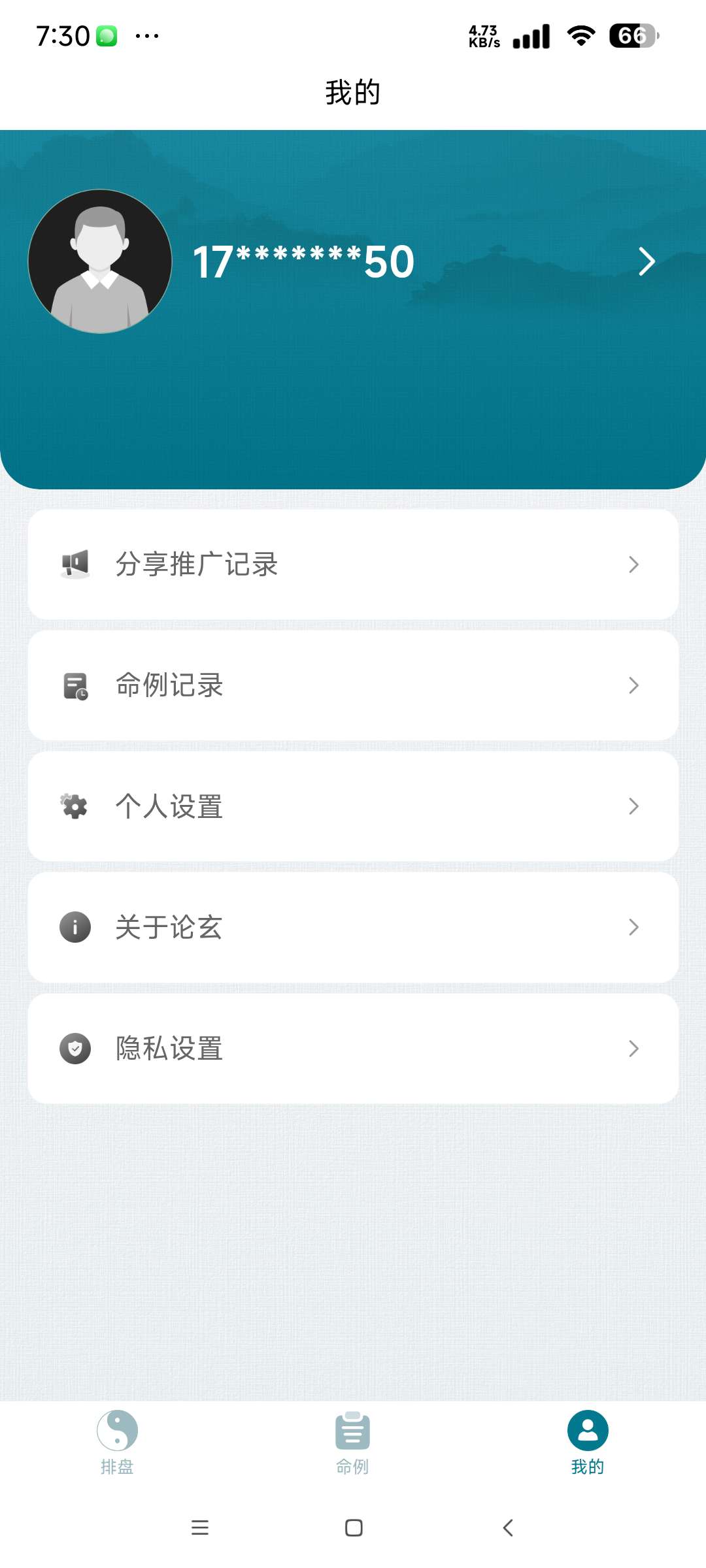This screenshot has height=1568, width=706.
Task: Open 隐私设置 row
Action: pos(353,1049)
